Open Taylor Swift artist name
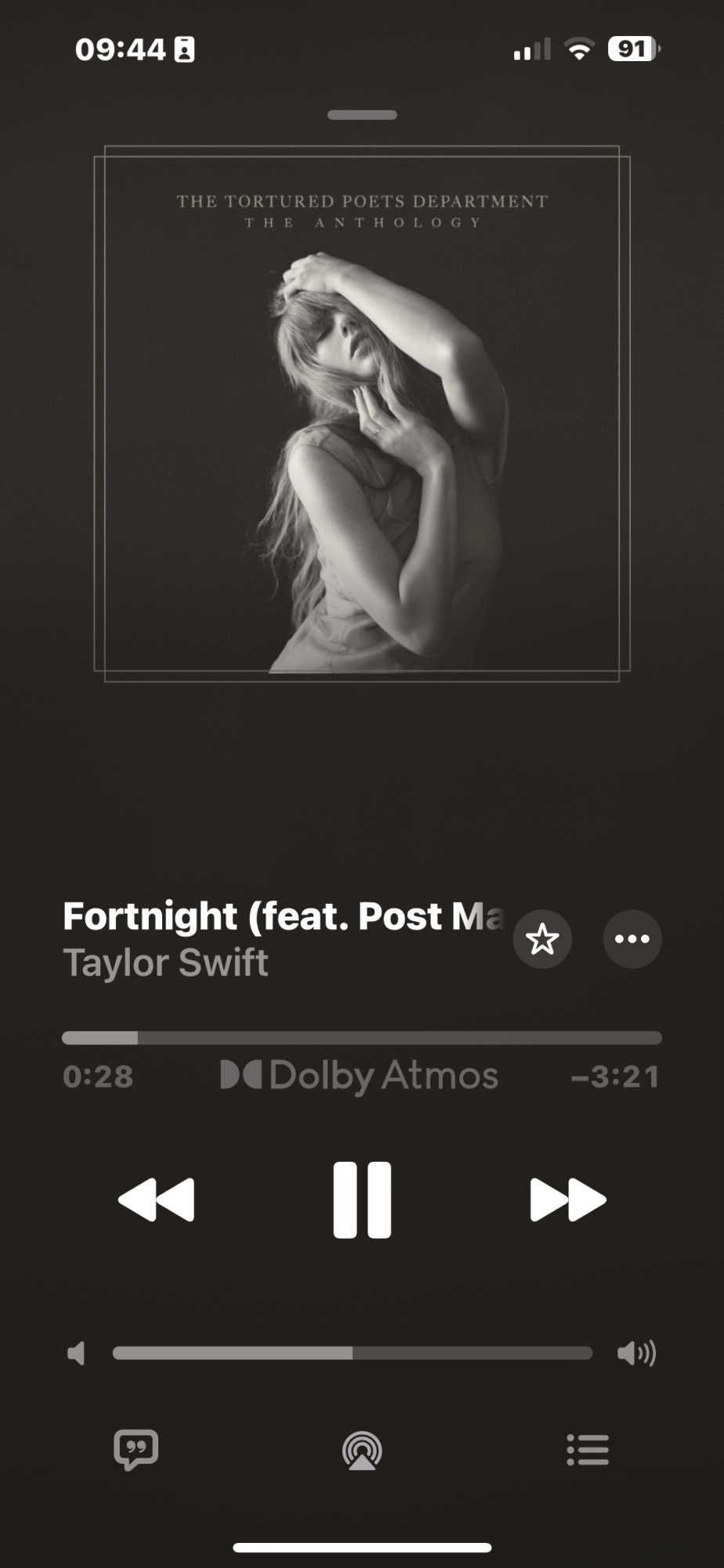The image size is (724, 1568). pos(165,963)
